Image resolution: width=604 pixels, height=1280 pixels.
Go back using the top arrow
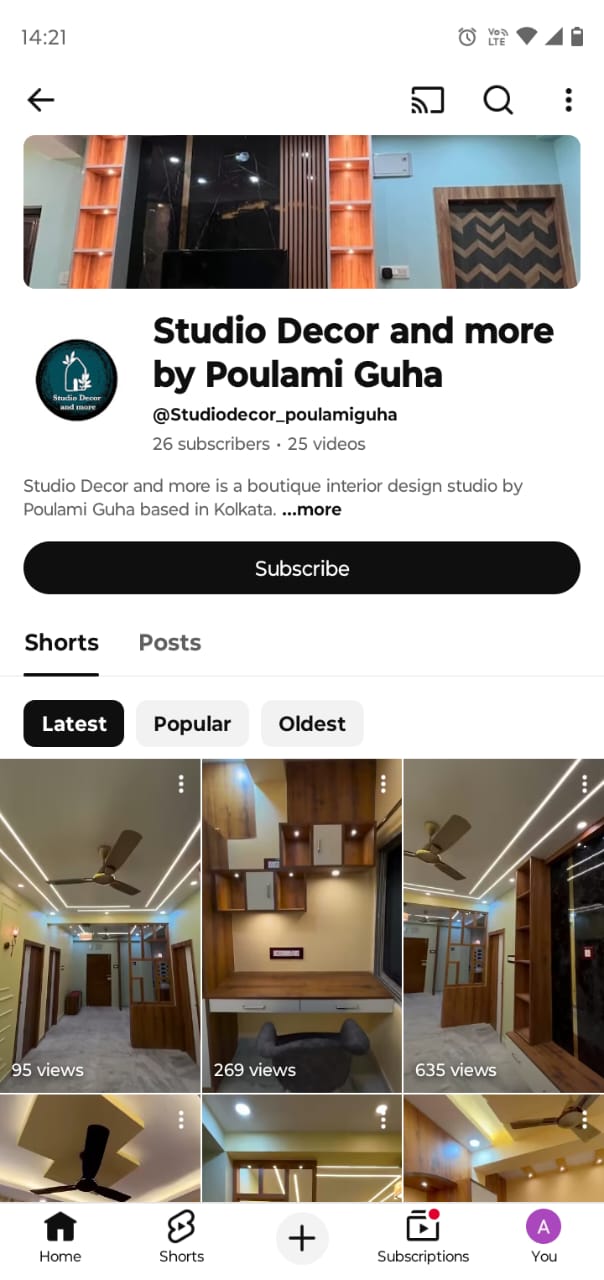(x=41, y=99)
